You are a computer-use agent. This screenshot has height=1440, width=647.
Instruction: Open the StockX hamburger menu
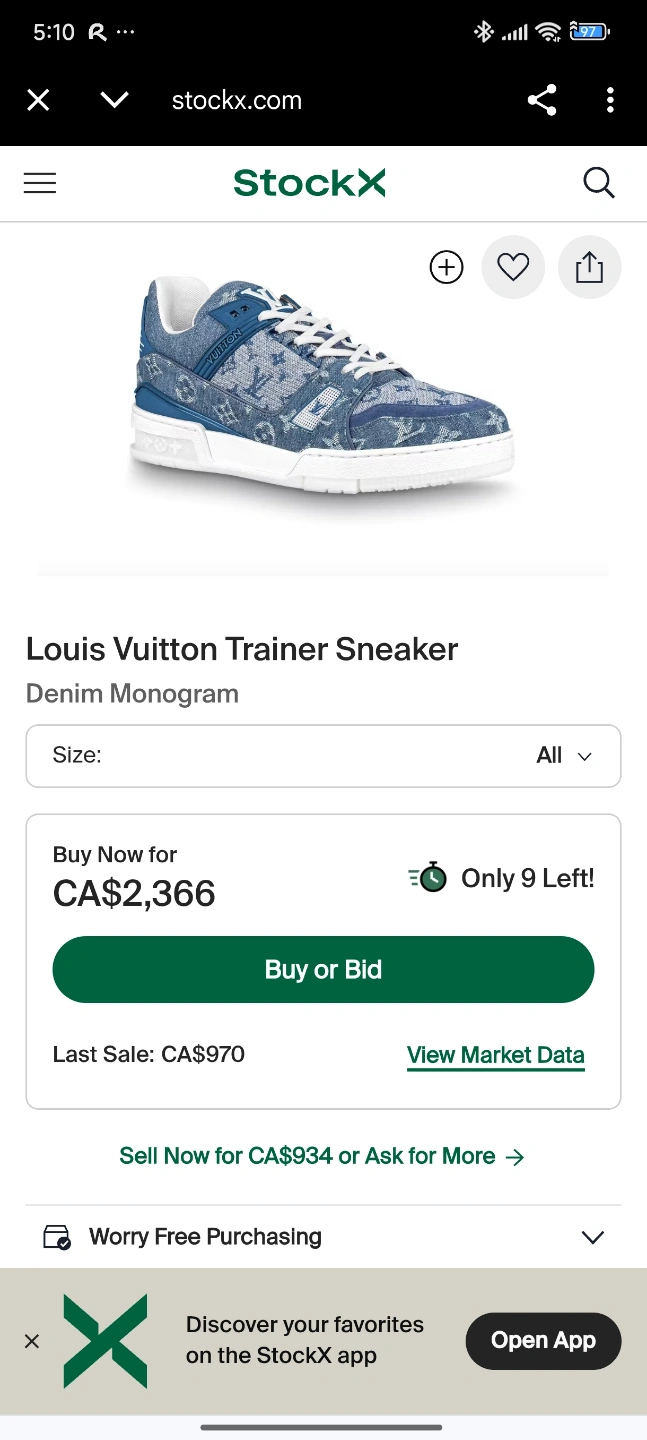(x=40, y=183)
